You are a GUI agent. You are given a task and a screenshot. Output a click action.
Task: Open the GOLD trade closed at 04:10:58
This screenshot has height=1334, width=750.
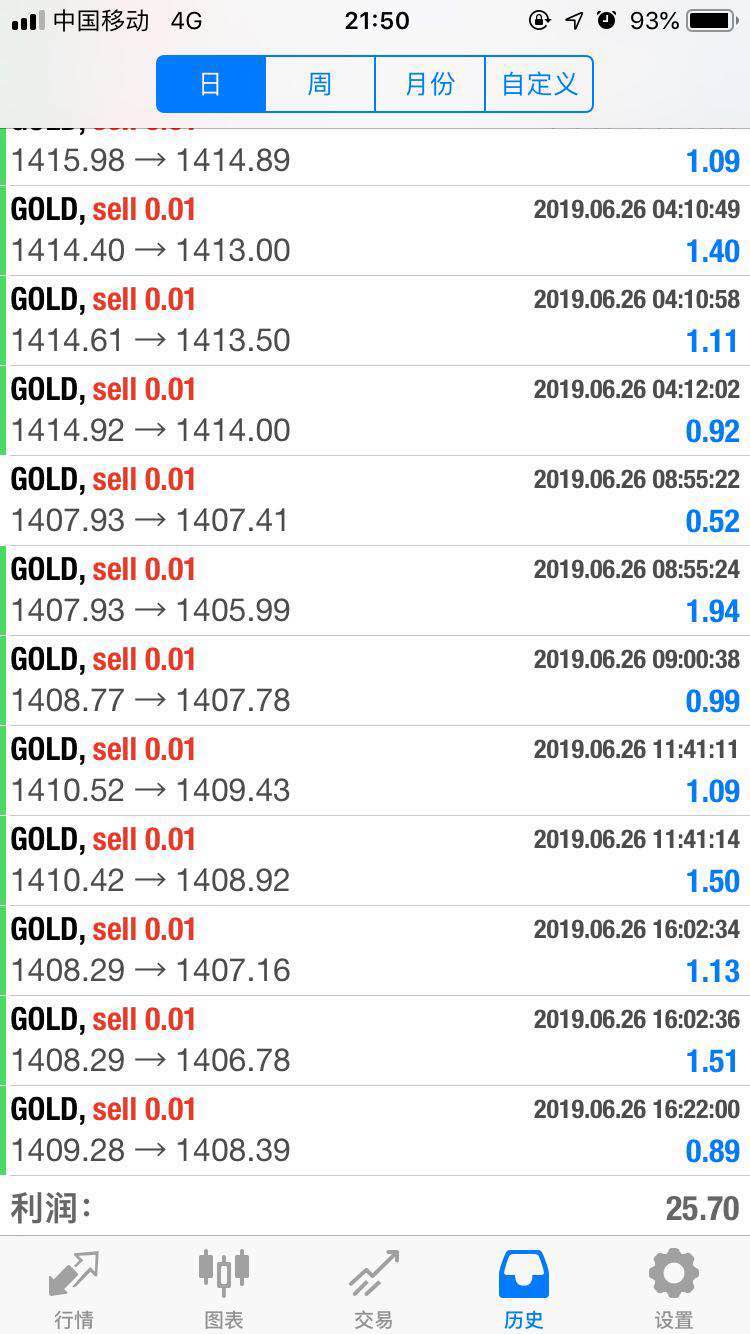click(375, 321)
